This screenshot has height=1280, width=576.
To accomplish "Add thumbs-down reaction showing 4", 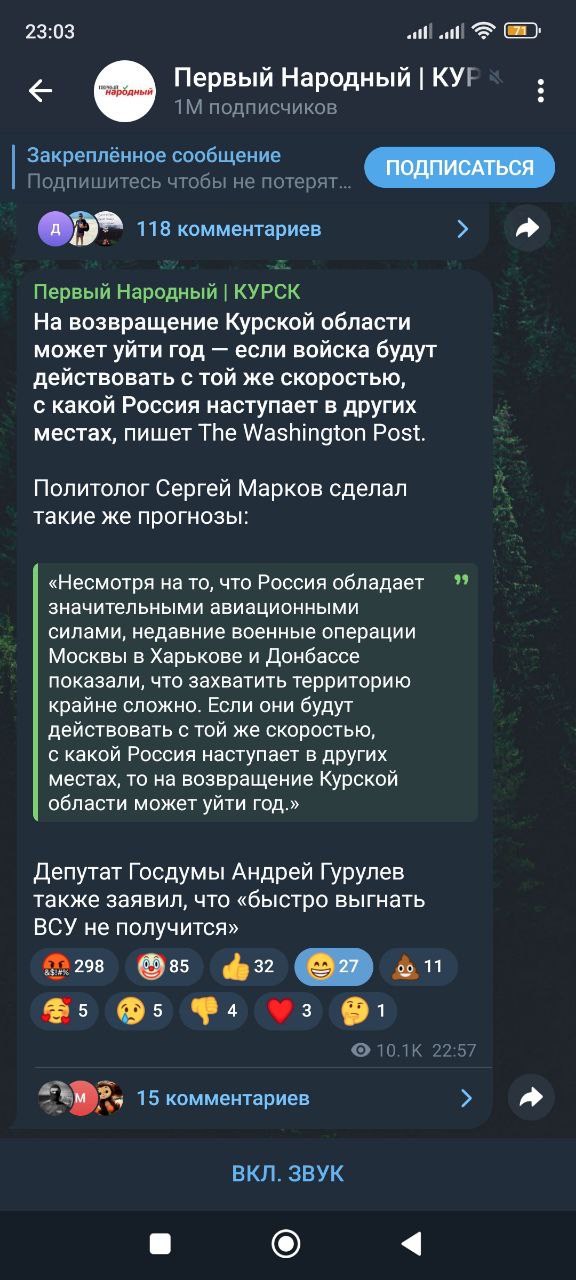I will (x=213, y=1010).
